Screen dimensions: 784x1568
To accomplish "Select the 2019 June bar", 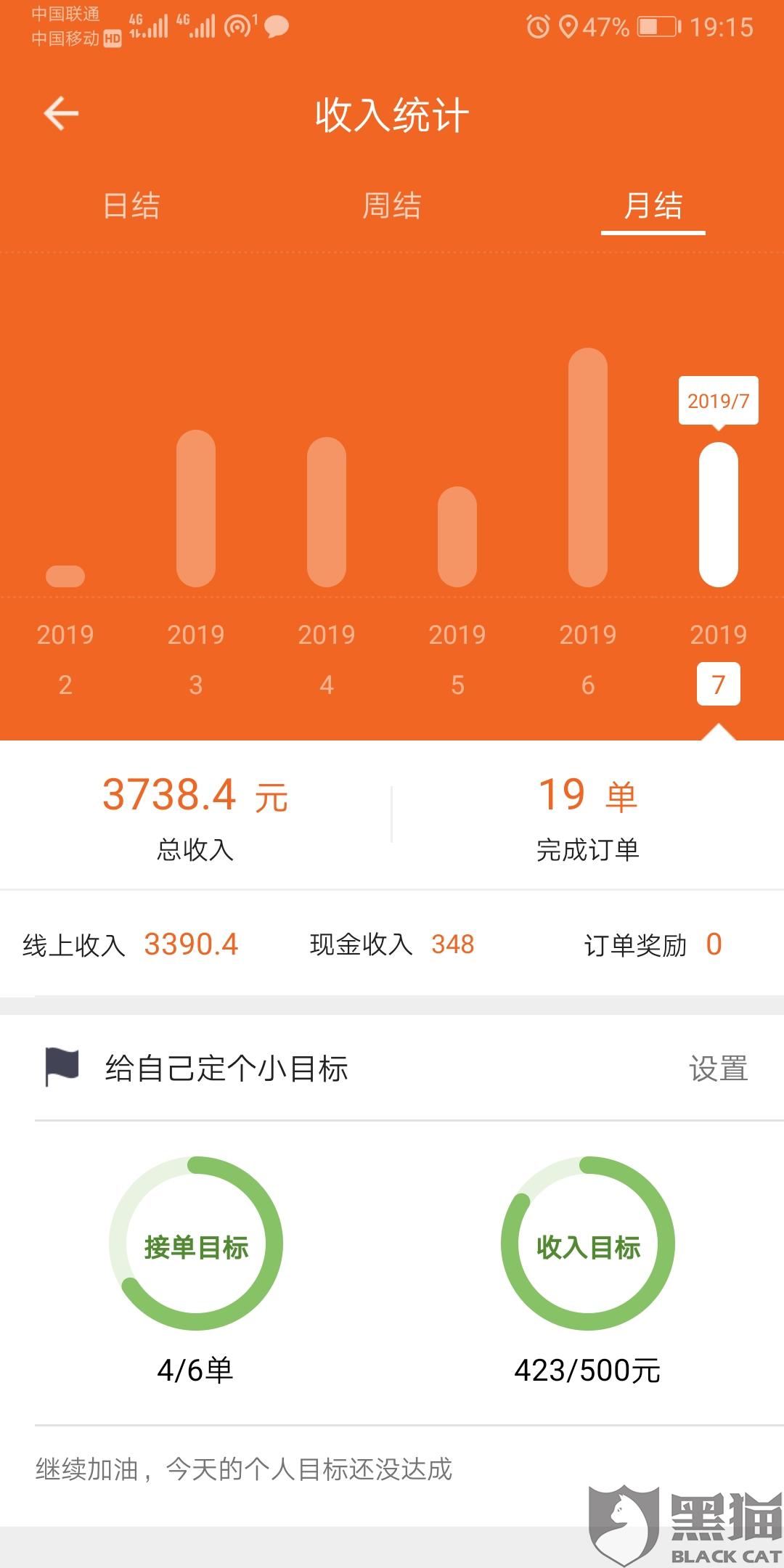I will [588, 467].
